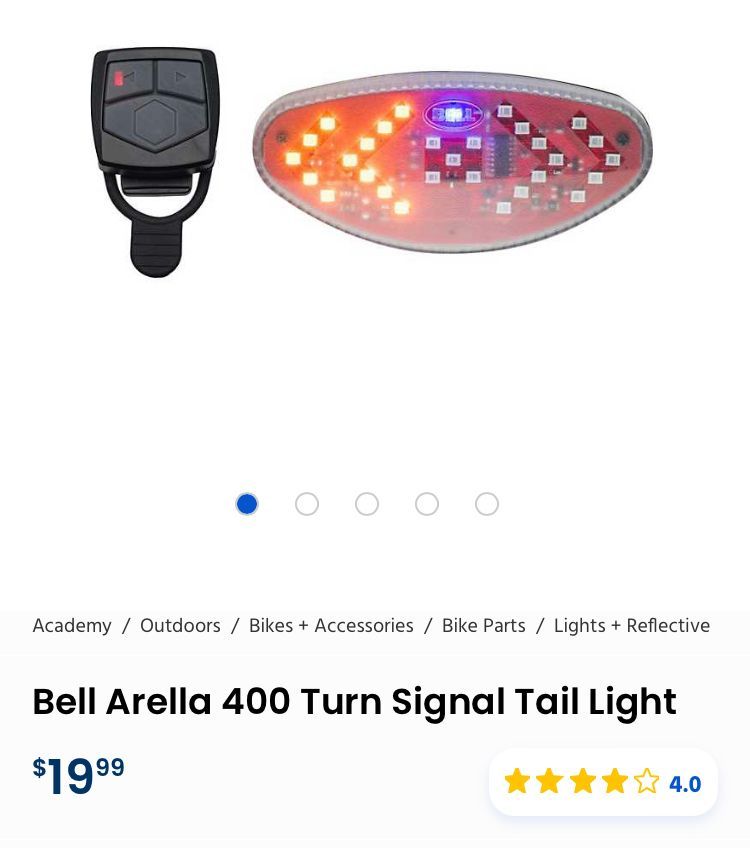Jump to the third image page dot
This screenshot has height=848, width=750.
[x=367, y=504]
